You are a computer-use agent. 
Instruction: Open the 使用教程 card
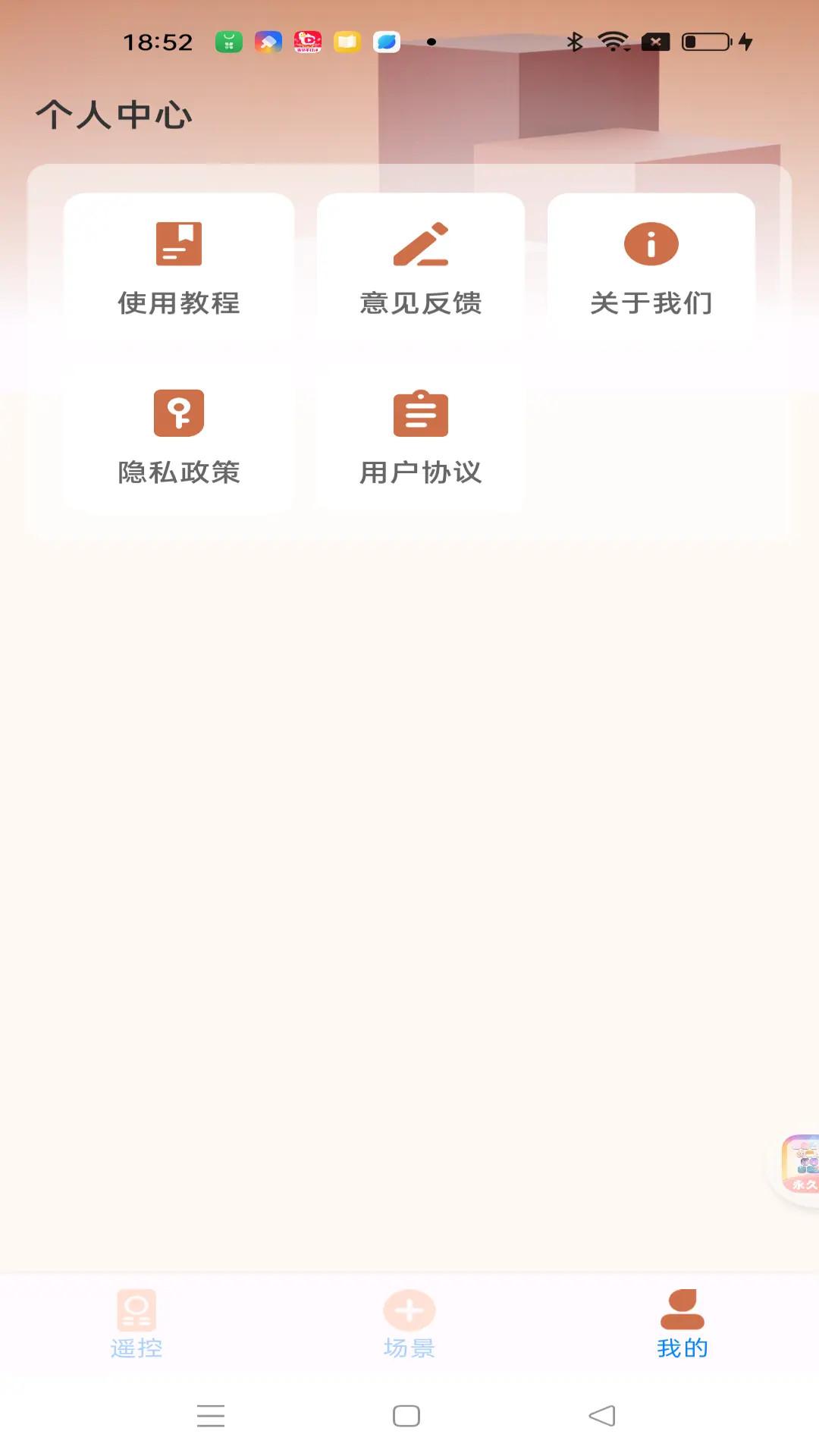pos(179,273)
